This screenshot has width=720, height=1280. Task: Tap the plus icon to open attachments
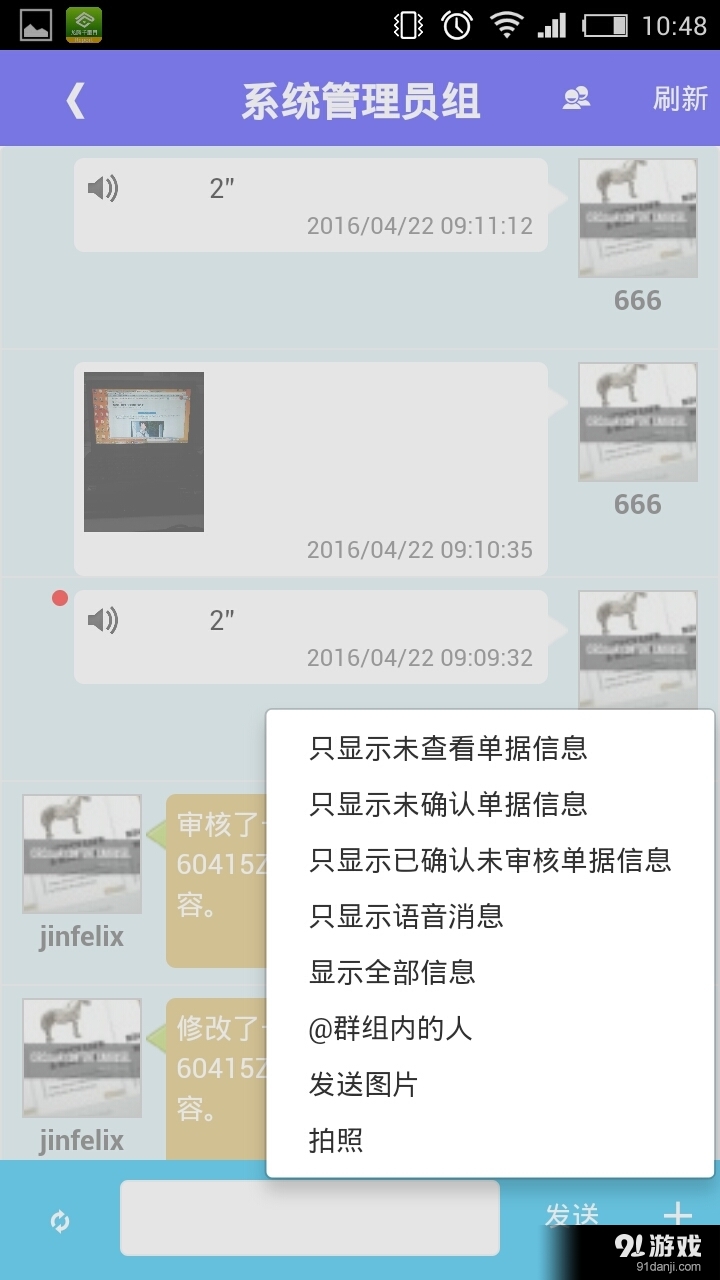678,1215
